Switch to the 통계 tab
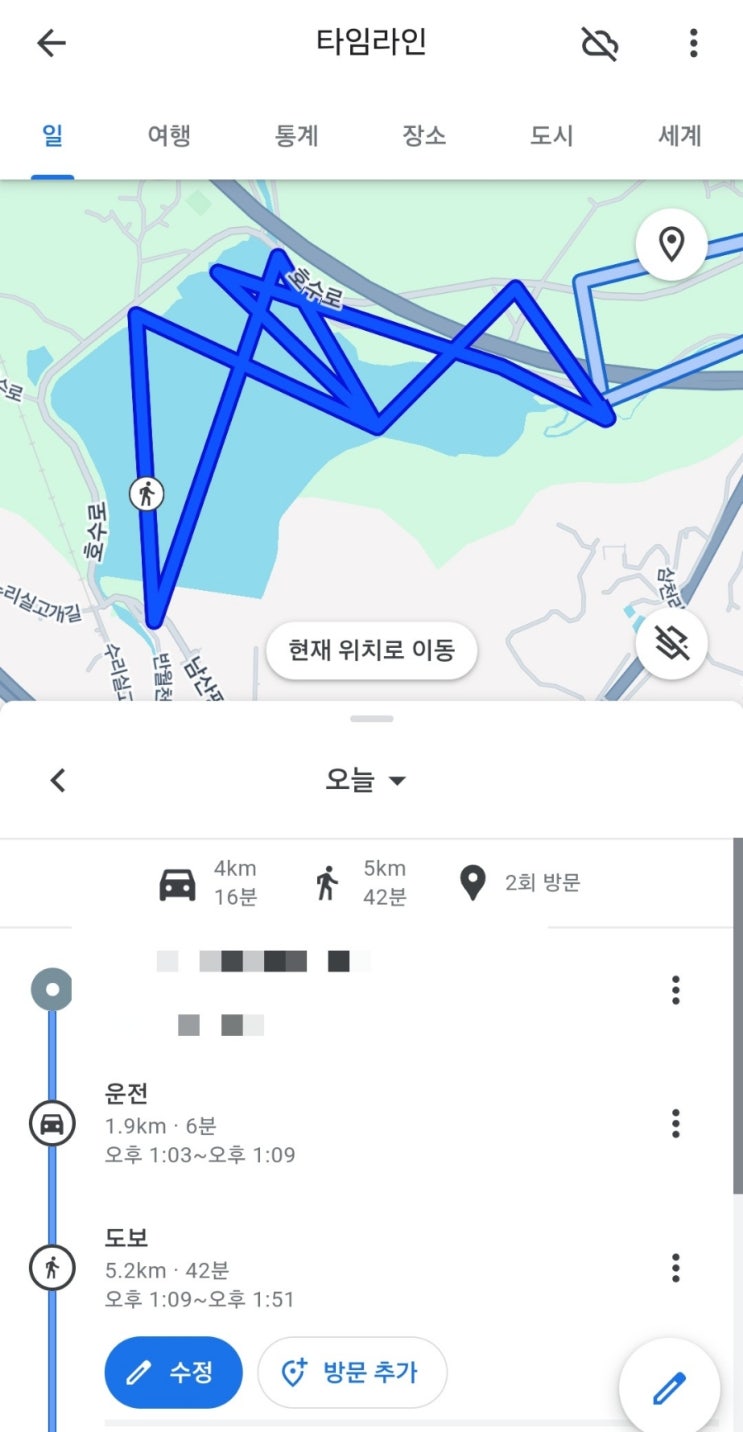This screenshot has width=743, height=1432. (296, 136)
